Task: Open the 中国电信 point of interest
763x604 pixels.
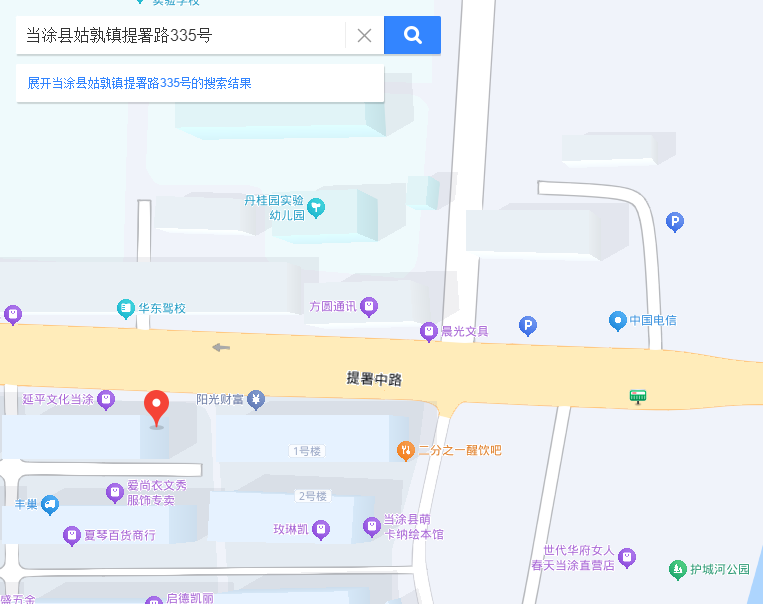Action: [617, 321]
